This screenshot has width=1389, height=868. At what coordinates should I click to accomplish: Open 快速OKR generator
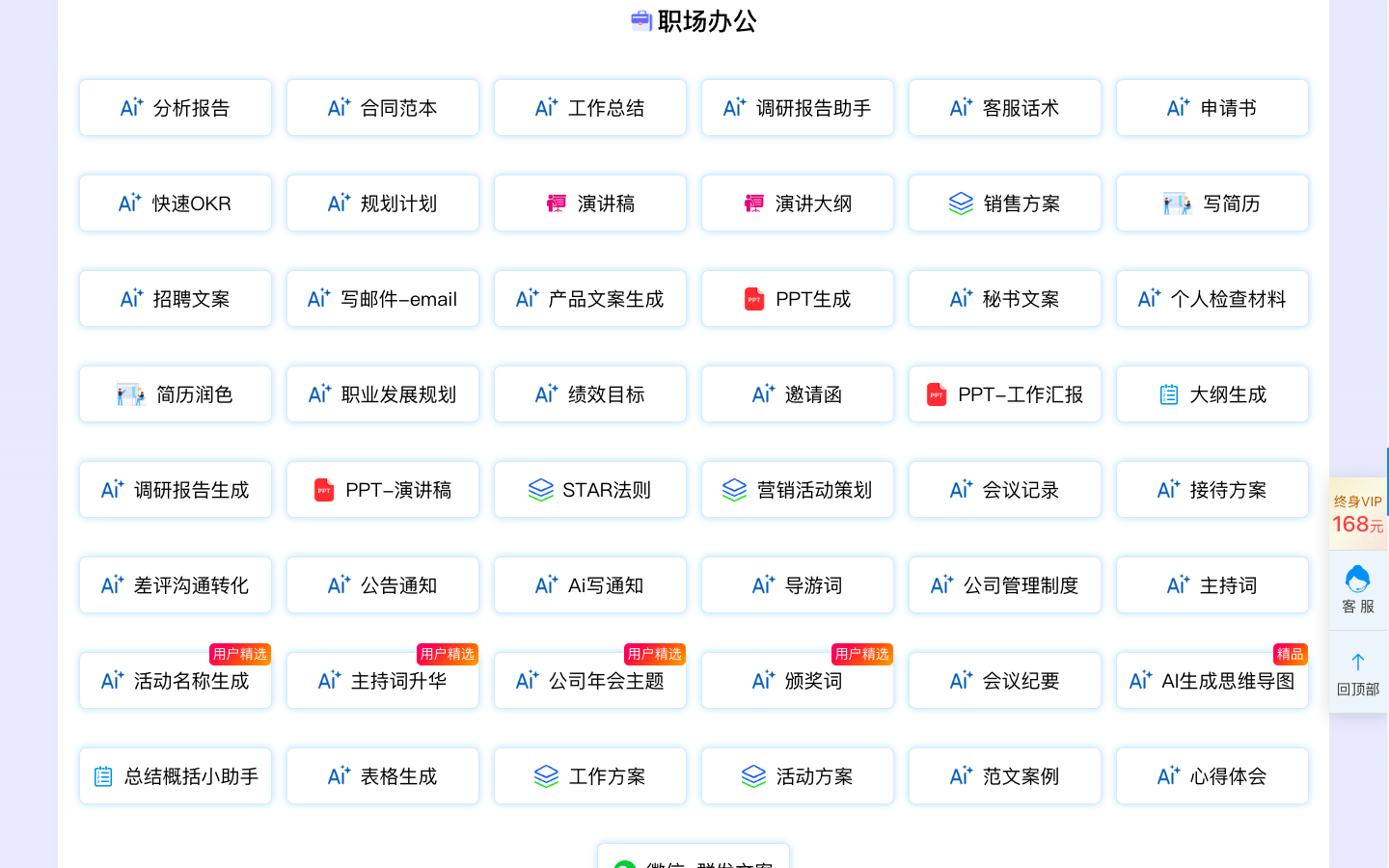[176, 203]
